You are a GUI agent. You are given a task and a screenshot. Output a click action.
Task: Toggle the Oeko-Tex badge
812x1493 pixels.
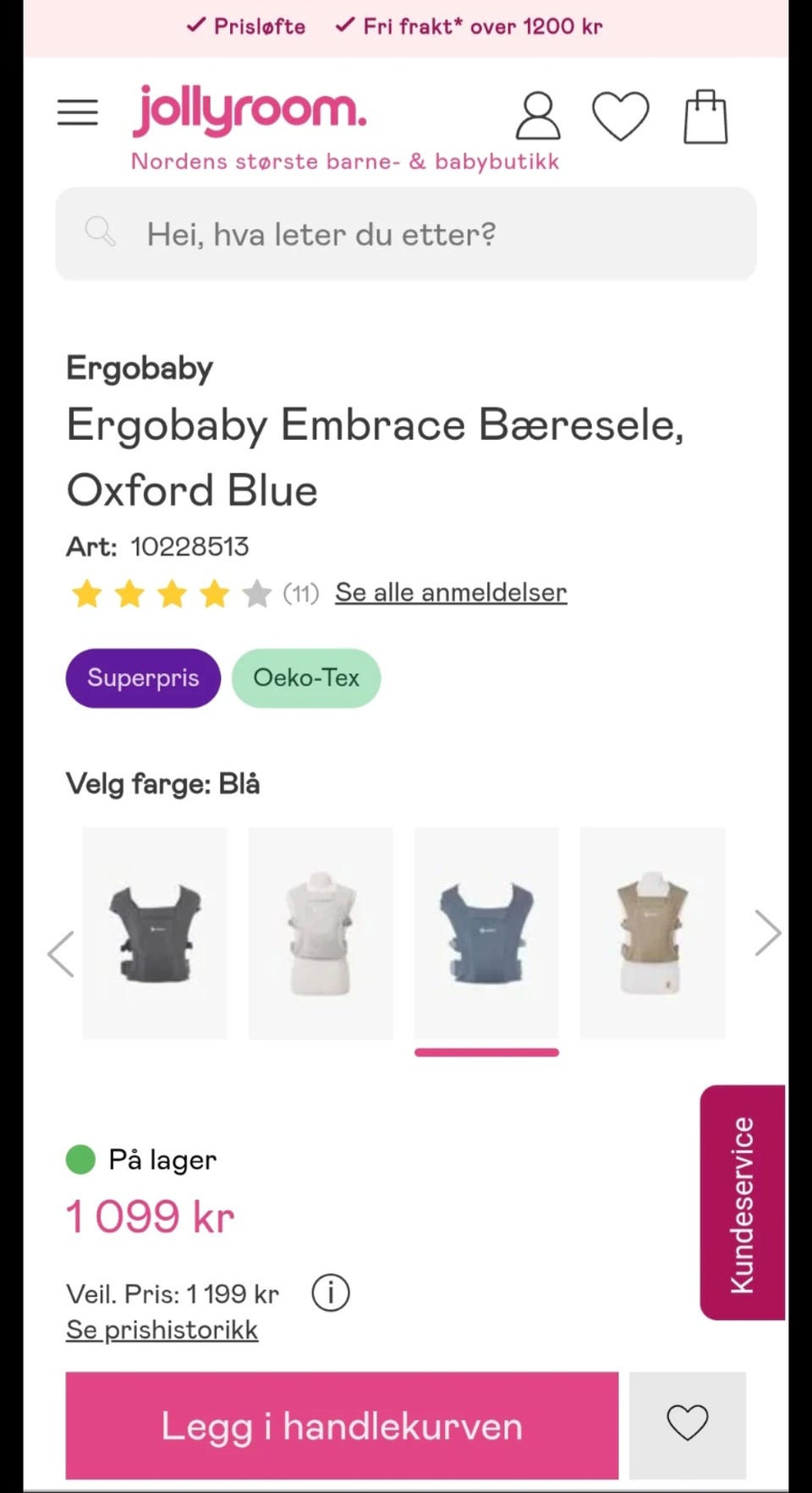pyautogui.click(x=305, y=678)
